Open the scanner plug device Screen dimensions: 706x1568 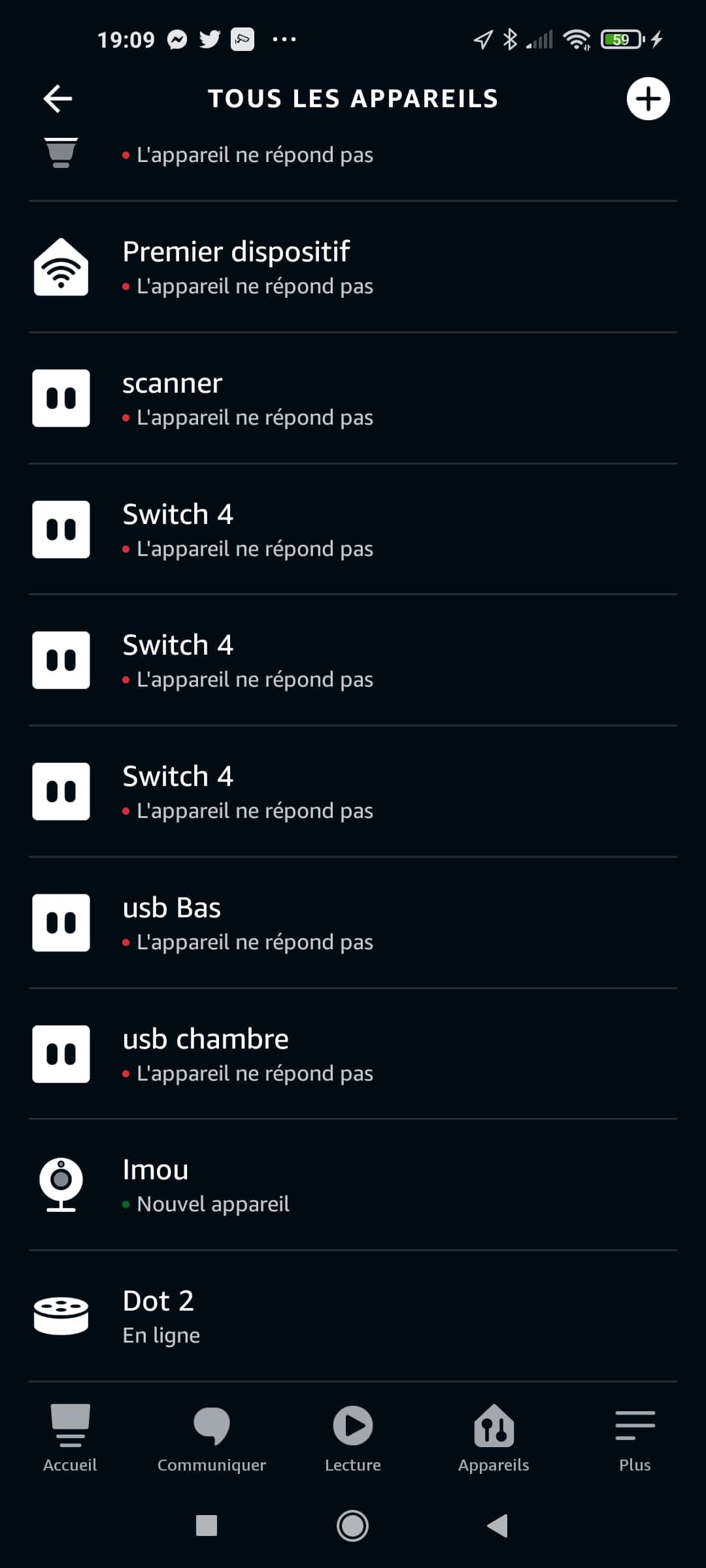tap(353, 399)
